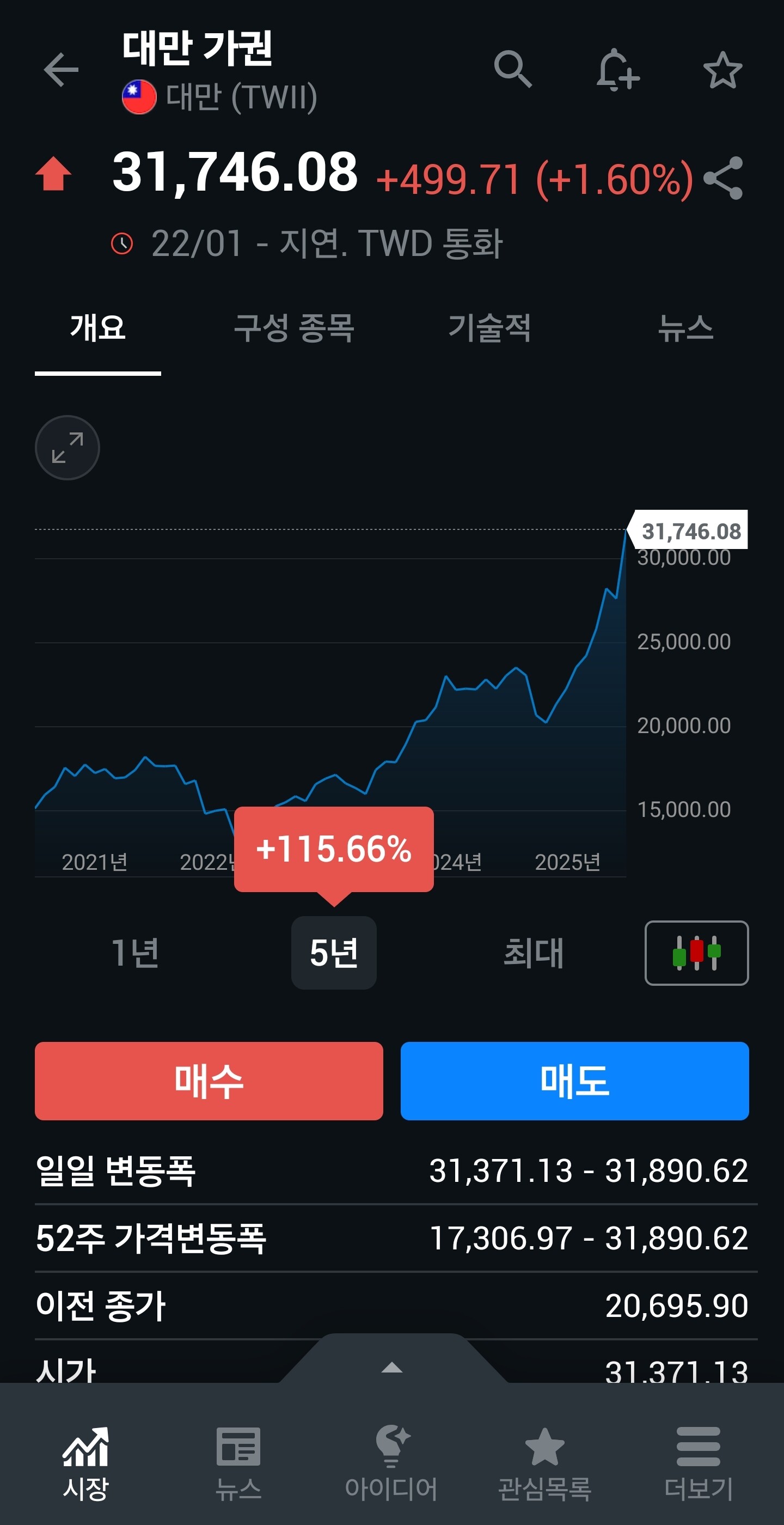Image resolution: width=784 pixels, height=1525 pixels.
Task: Open the 뉴스 section in bottom navigation
Action: (238, 1462)
